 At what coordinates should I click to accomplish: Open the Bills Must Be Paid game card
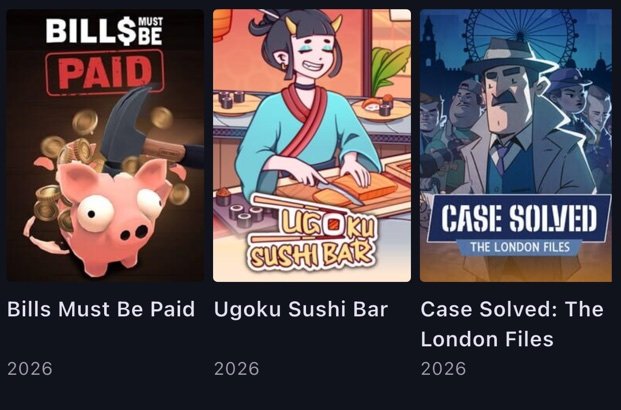pyautogui.click(x=105, y=146)
